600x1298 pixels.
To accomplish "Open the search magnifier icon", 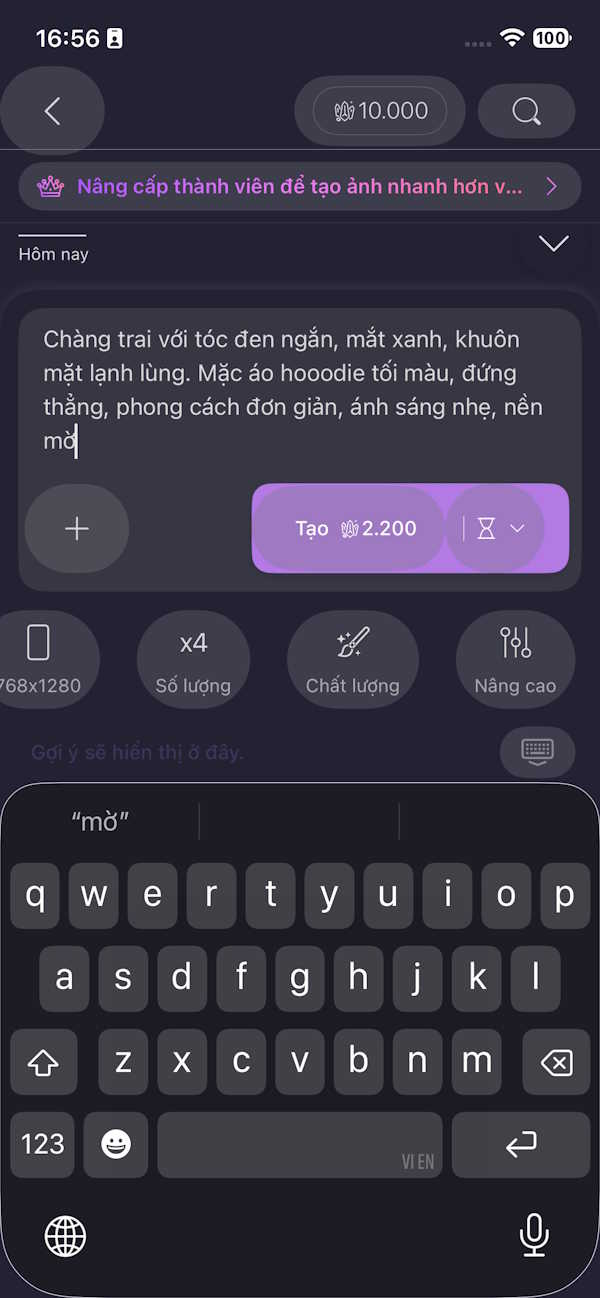I will click(x=526, y=111).
